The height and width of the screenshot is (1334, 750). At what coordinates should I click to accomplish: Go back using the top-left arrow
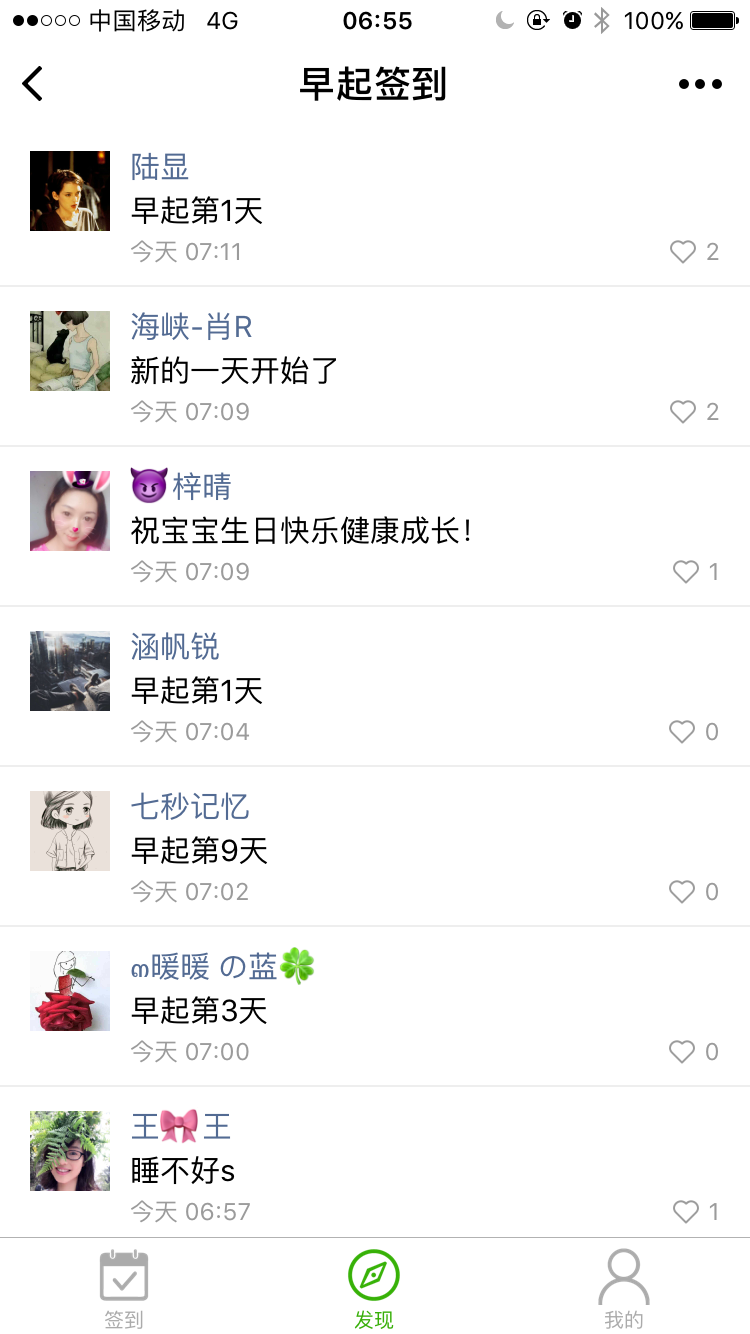pos(33,84)
